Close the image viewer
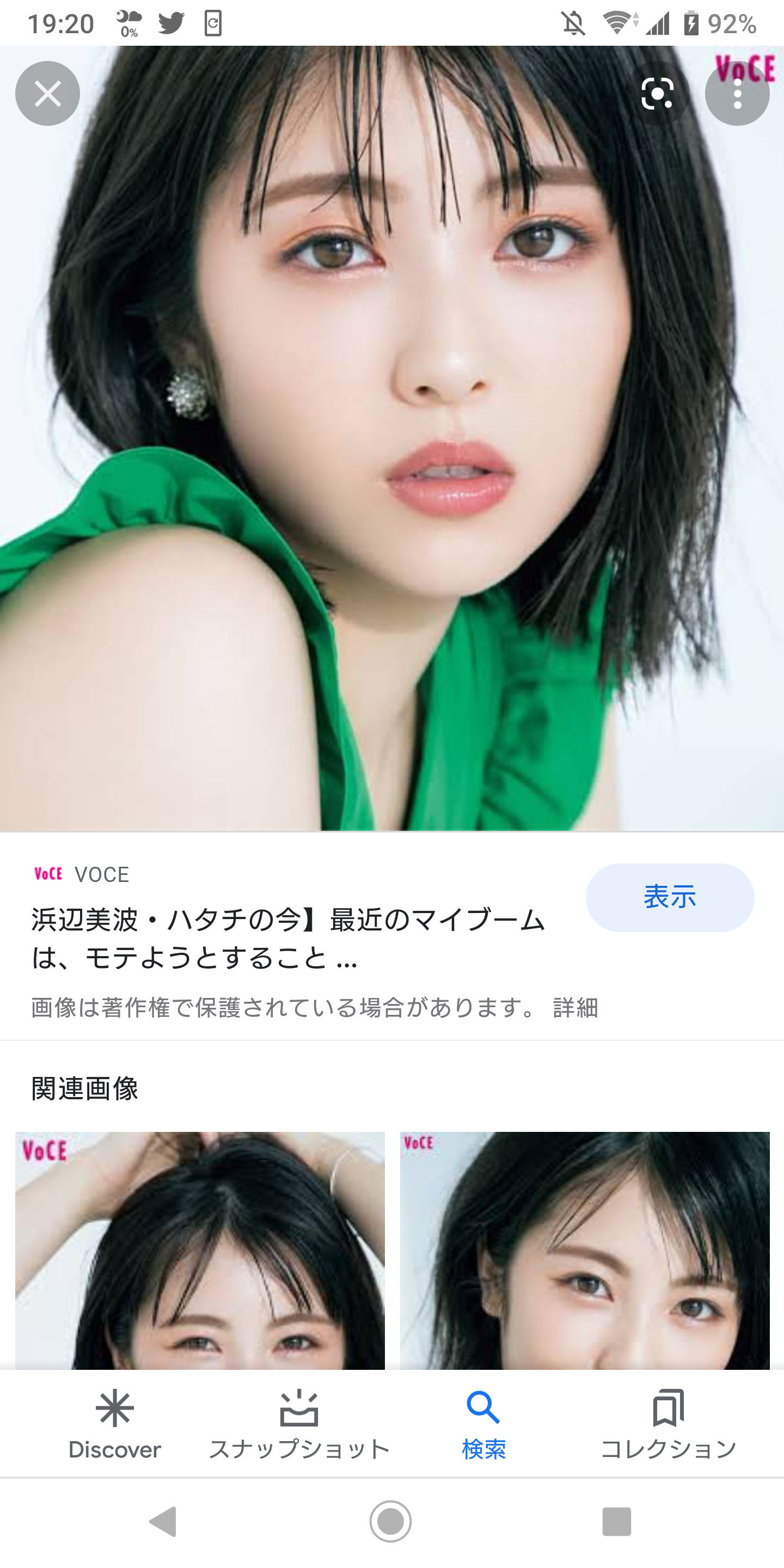The width and height of the screenshot is (784, 1568). (47, 94)
